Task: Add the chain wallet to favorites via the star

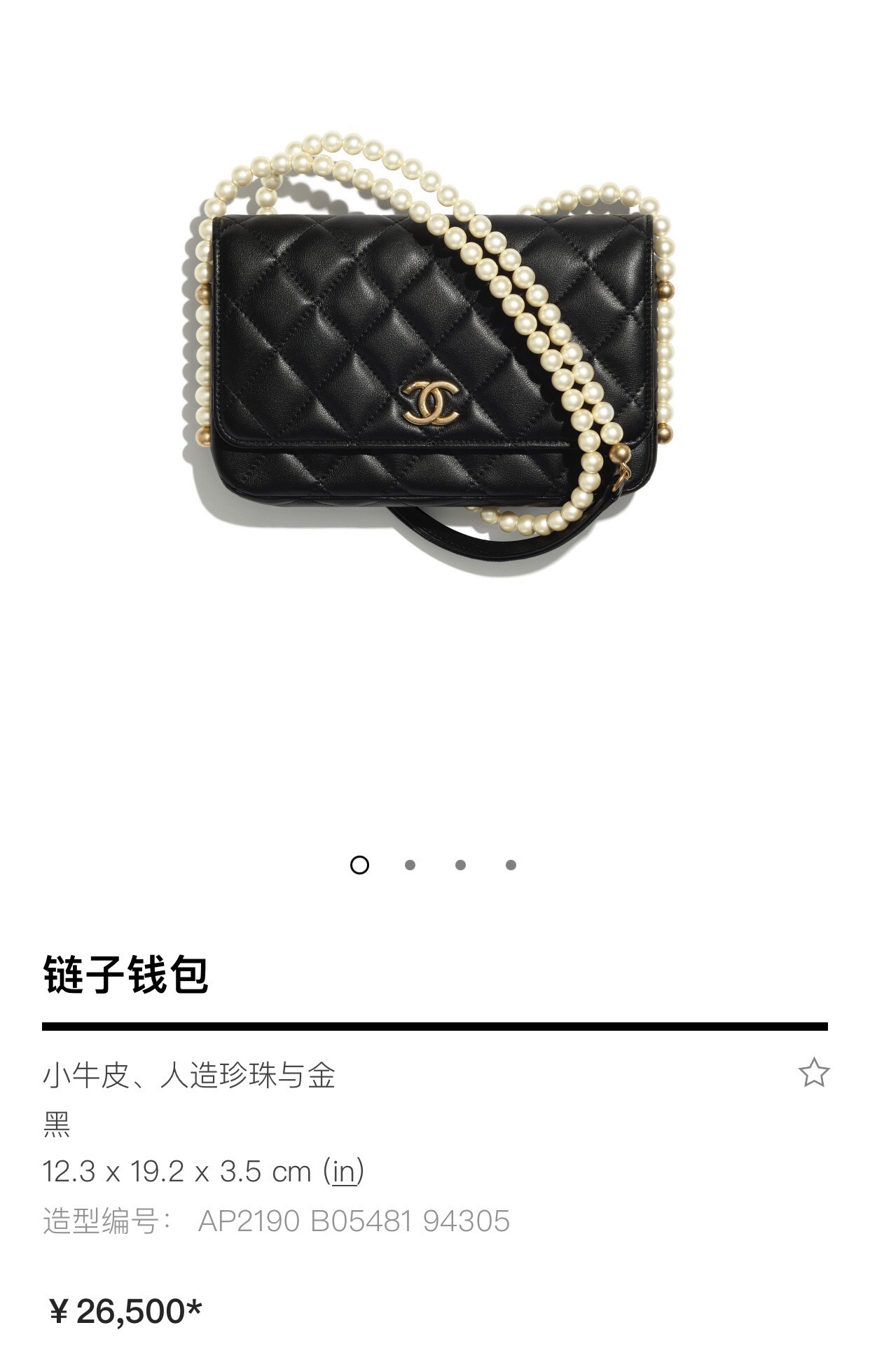Action: coord(813,1073)
